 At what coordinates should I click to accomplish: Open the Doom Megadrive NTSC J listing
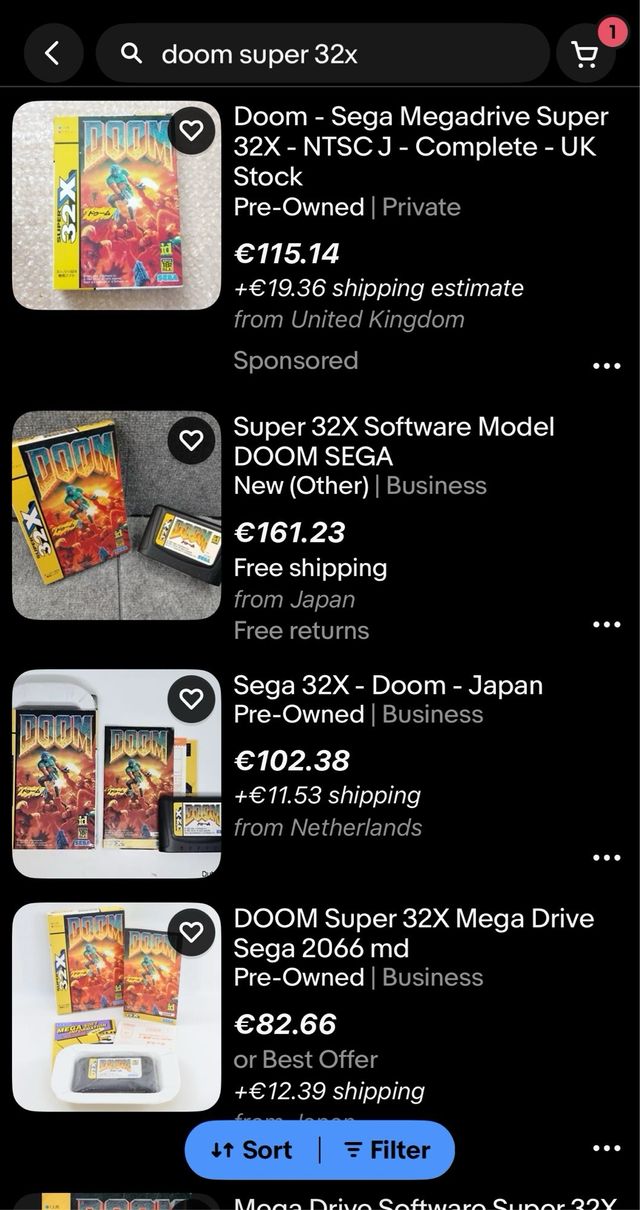pyautogui.click(x=420, y=147)
